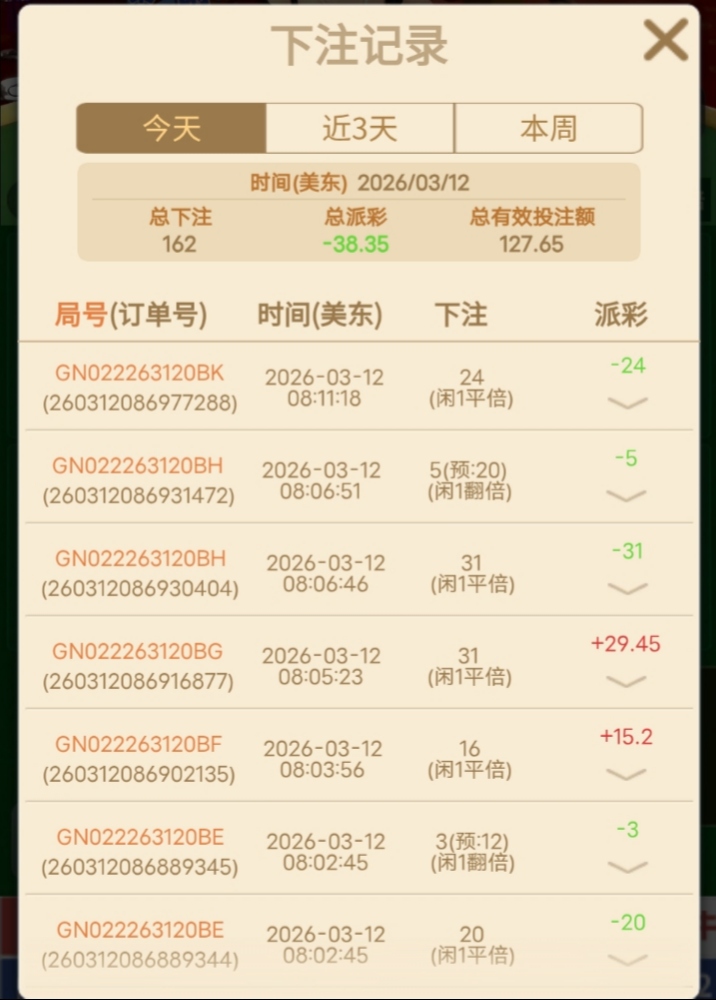The width and height of the screenshot is (716, 1000).
Task: Select the 本周 tab
Action: click(548, 129)
